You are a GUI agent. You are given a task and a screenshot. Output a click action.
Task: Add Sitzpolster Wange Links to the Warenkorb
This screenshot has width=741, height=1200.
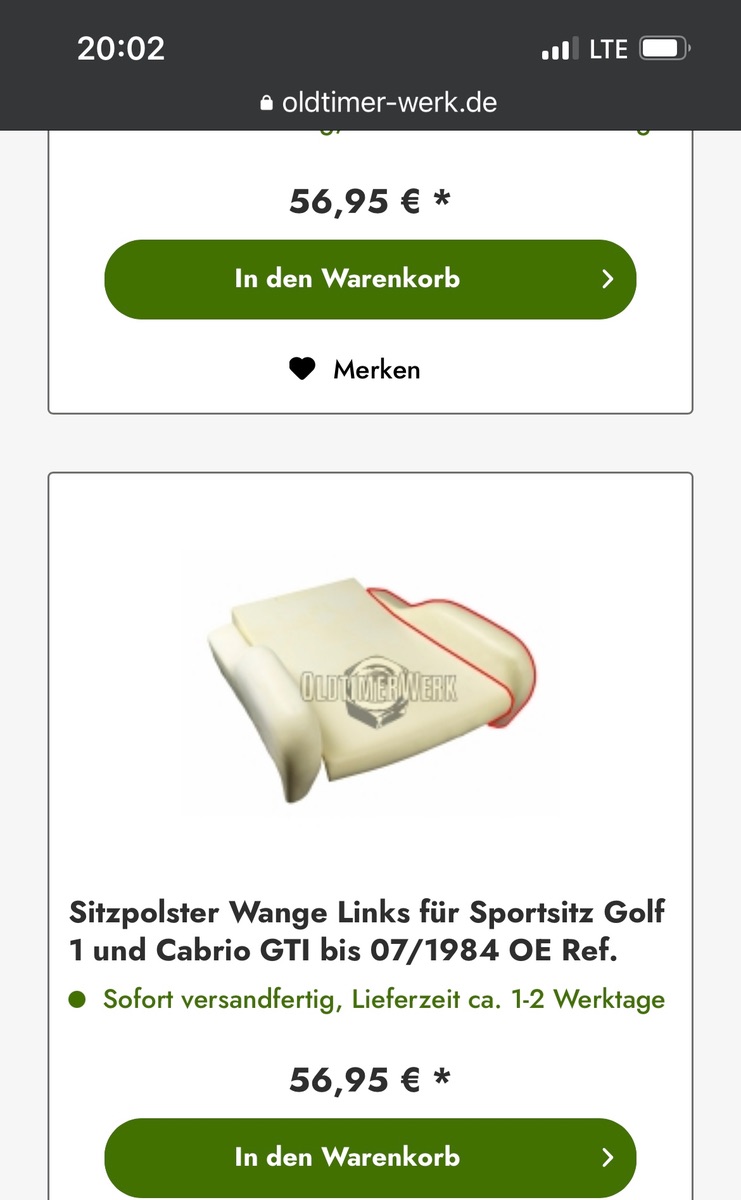click(370, 1157)
